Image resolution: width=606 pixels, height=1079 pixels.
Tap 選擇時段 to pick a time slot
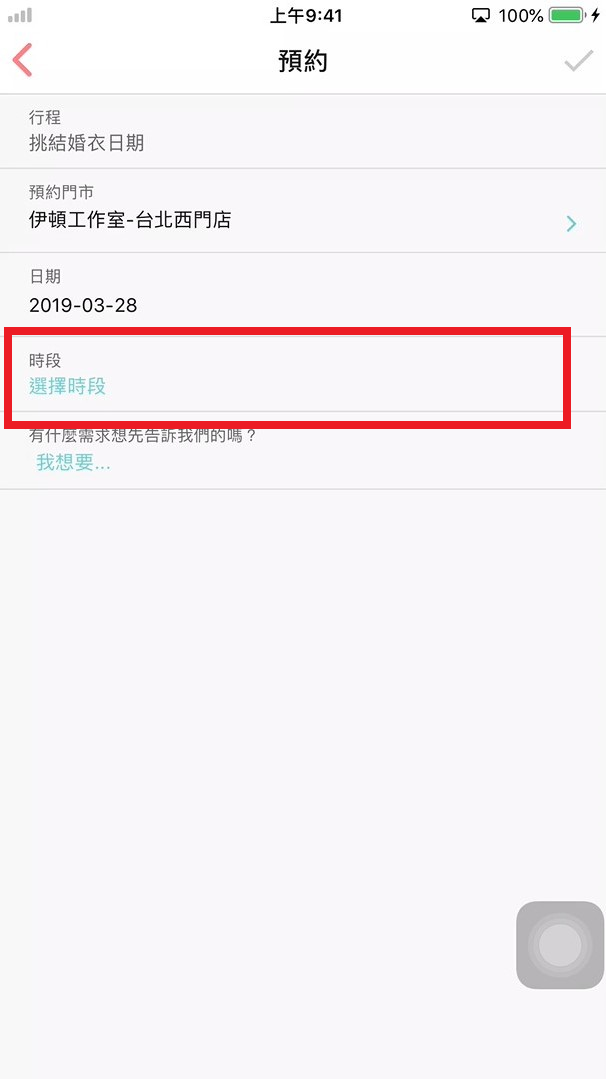click(68, 386)
